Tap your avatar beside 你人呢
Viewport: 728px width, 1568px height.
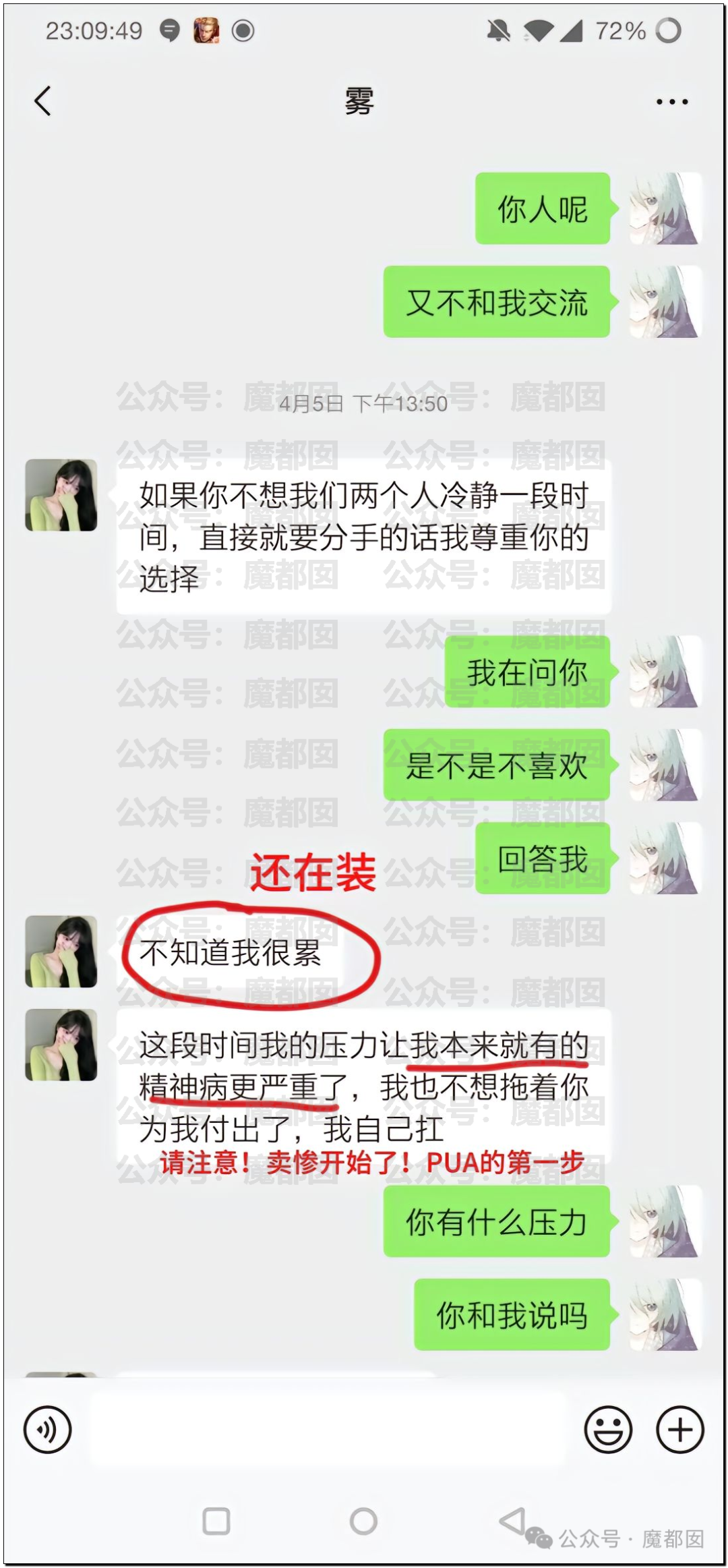[x=665, y=208]
